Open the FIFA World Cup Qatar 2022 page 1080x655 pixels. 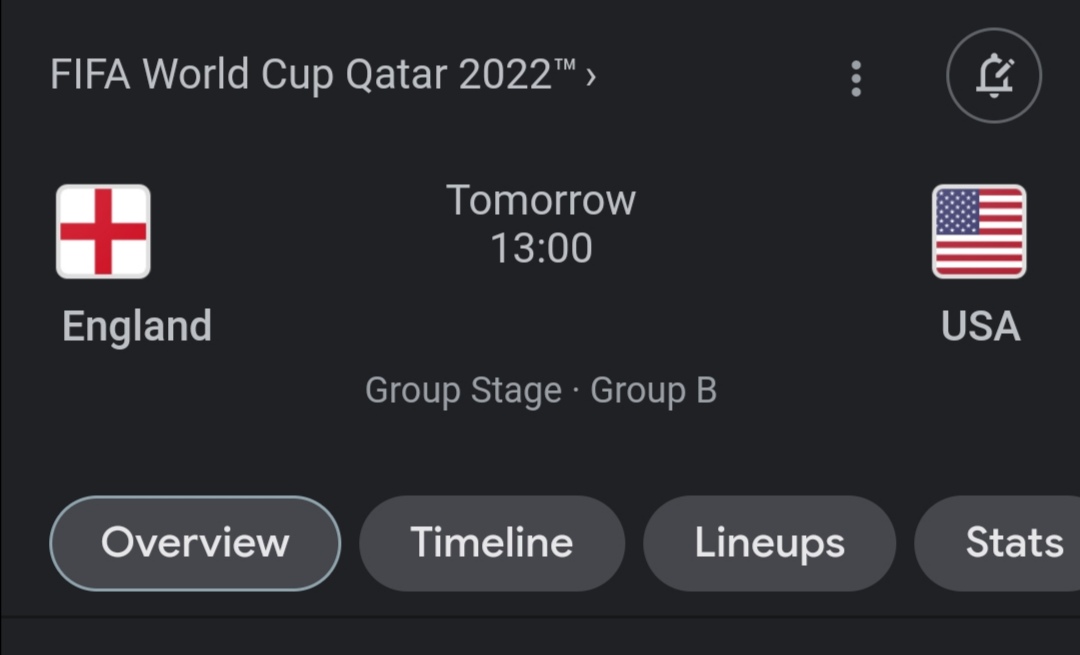[x=322, y=76]
